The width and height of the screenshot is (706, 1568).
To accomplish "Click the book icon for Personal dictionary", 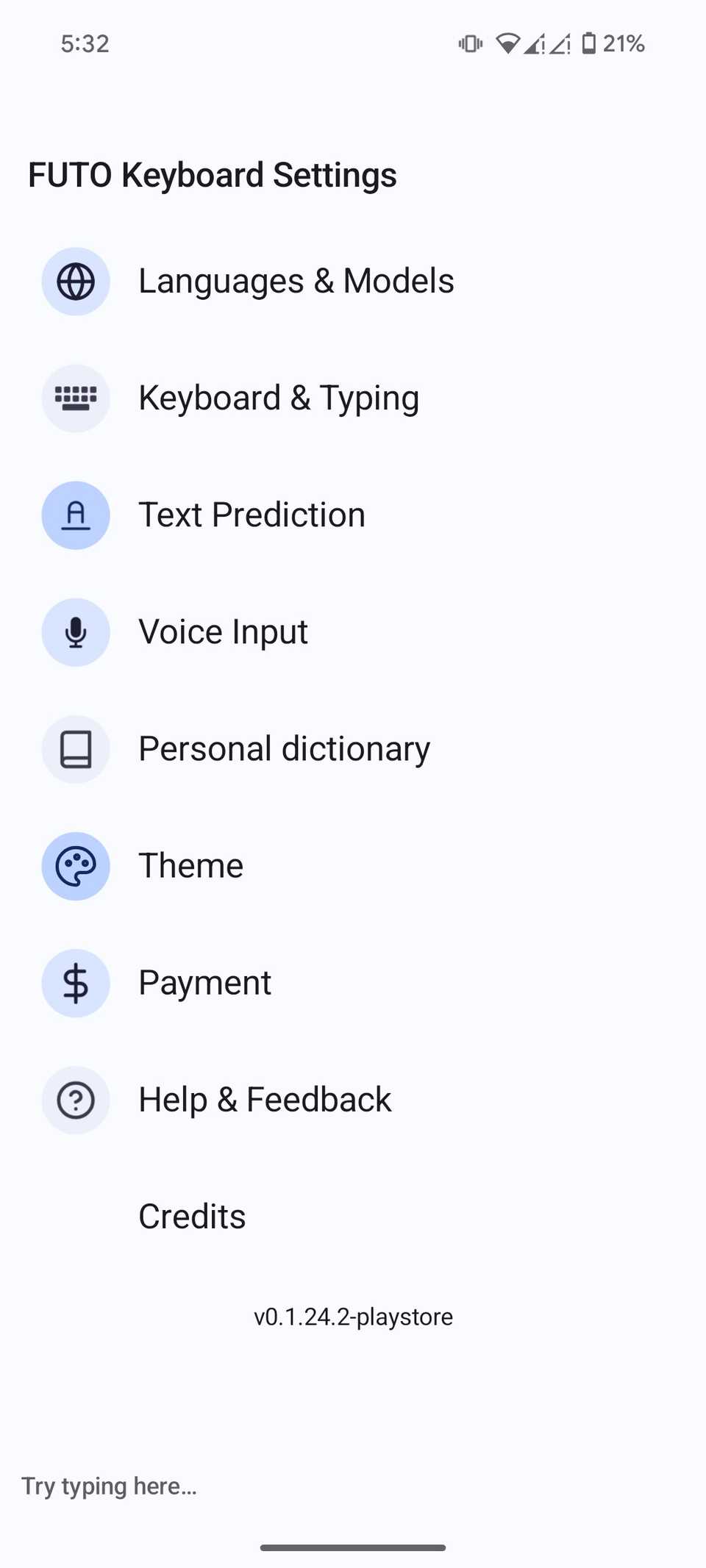I will [x=76, y=748].
